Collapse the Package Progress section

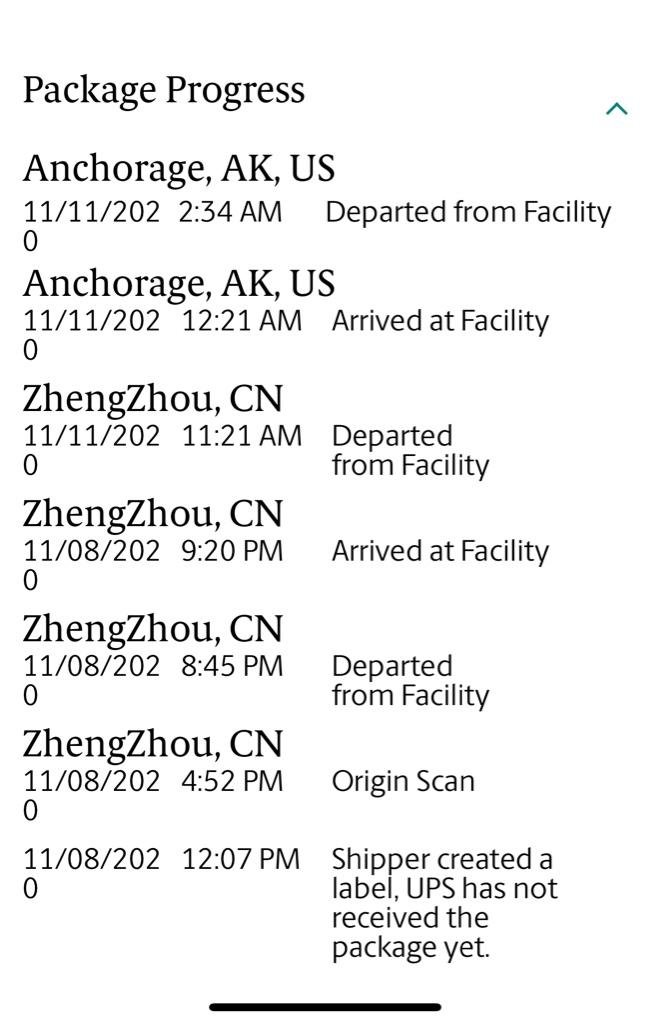tap(617, 109)
